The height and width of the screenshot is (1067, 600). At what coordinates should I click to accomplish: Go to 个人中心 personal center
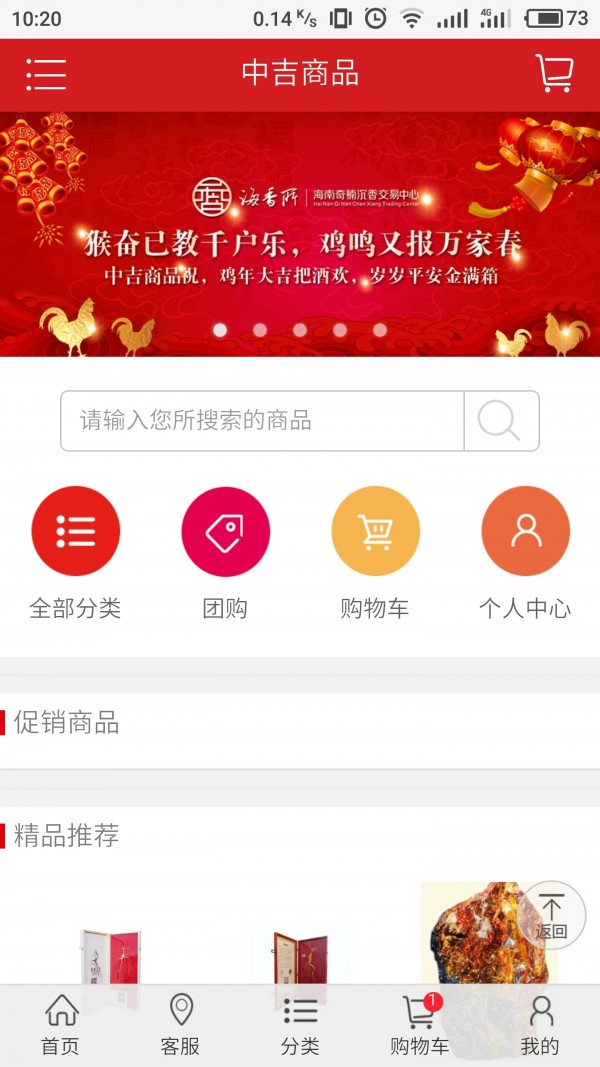525,531
